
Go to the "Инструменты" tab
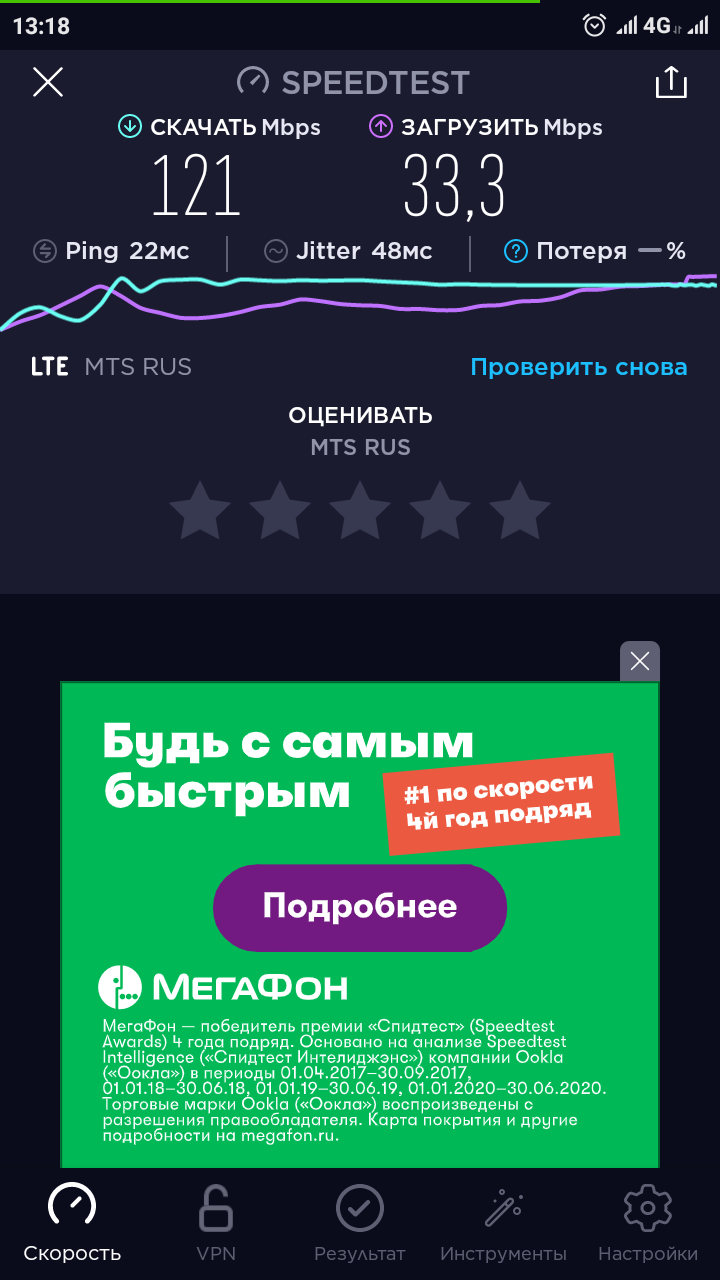click(x=503, y=1220)
